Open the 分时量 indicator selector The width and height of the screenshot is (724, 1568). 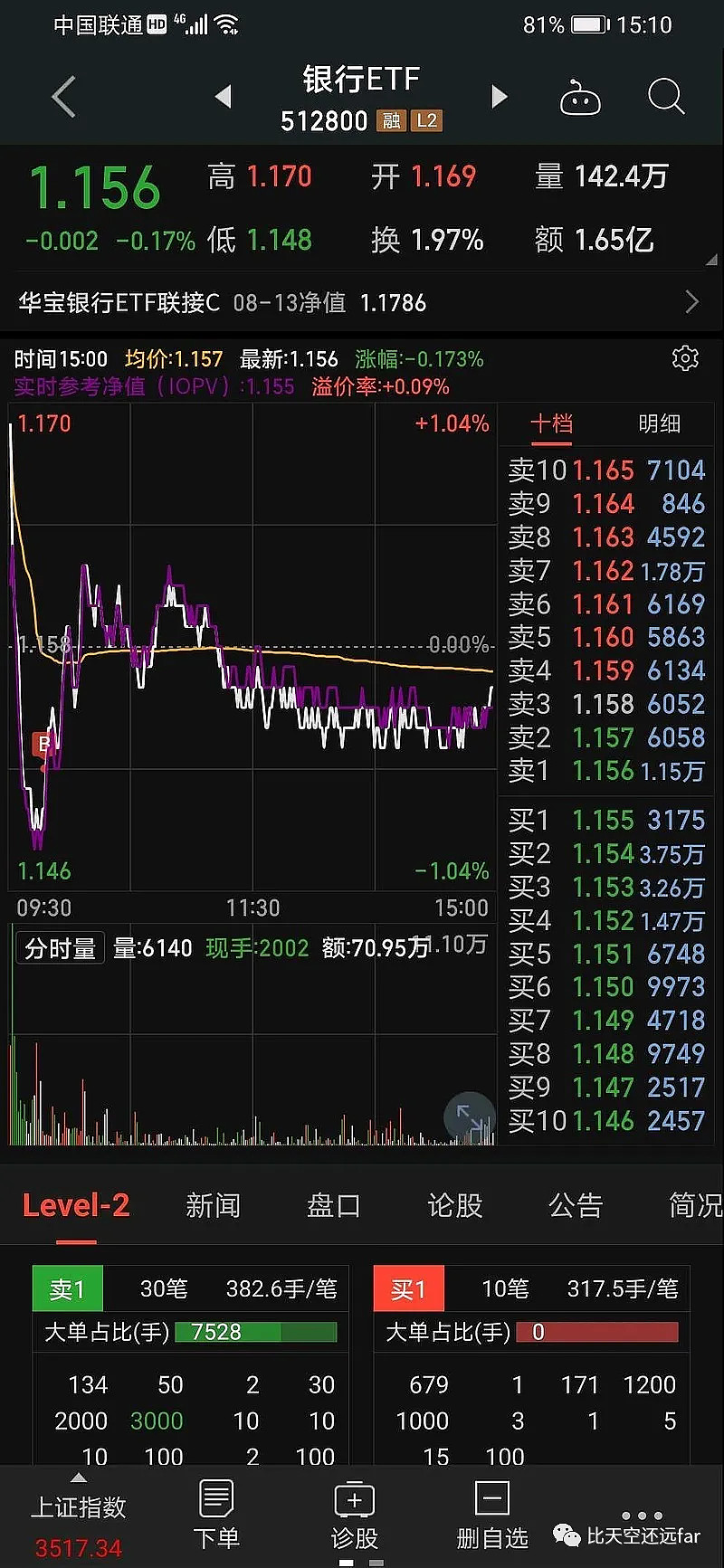[x=60, y=948]
